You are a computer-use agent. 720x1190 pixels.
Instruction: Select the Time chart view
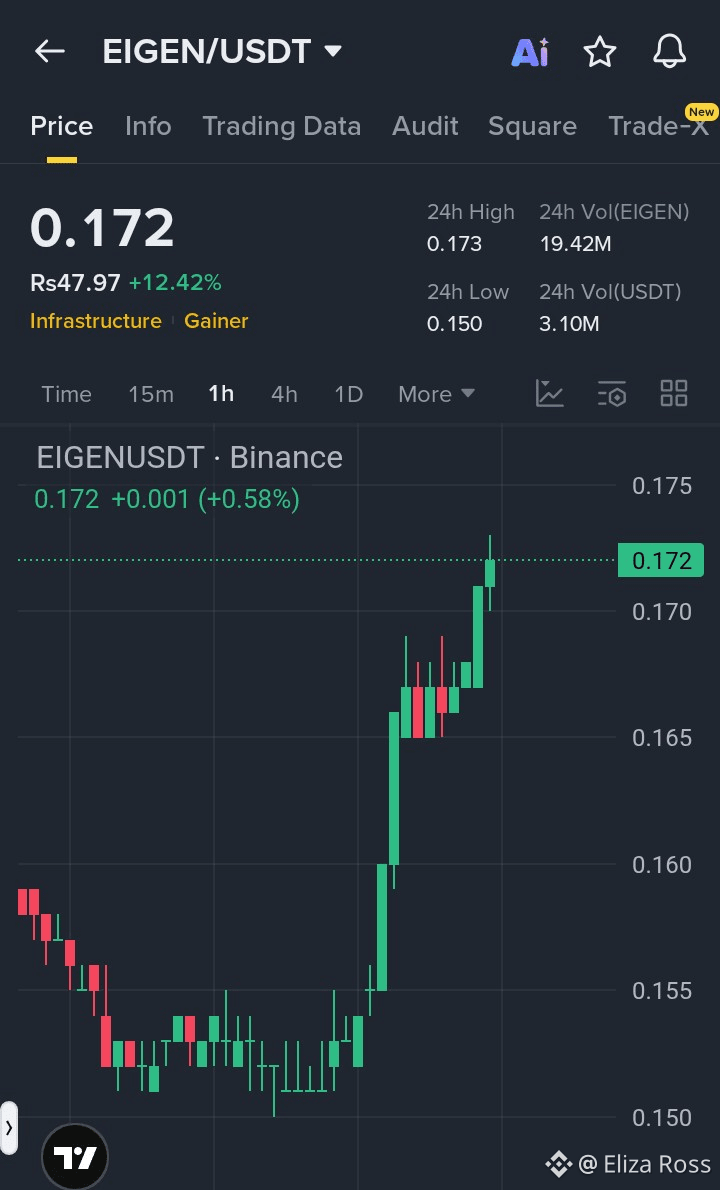[x=66, y=394]
